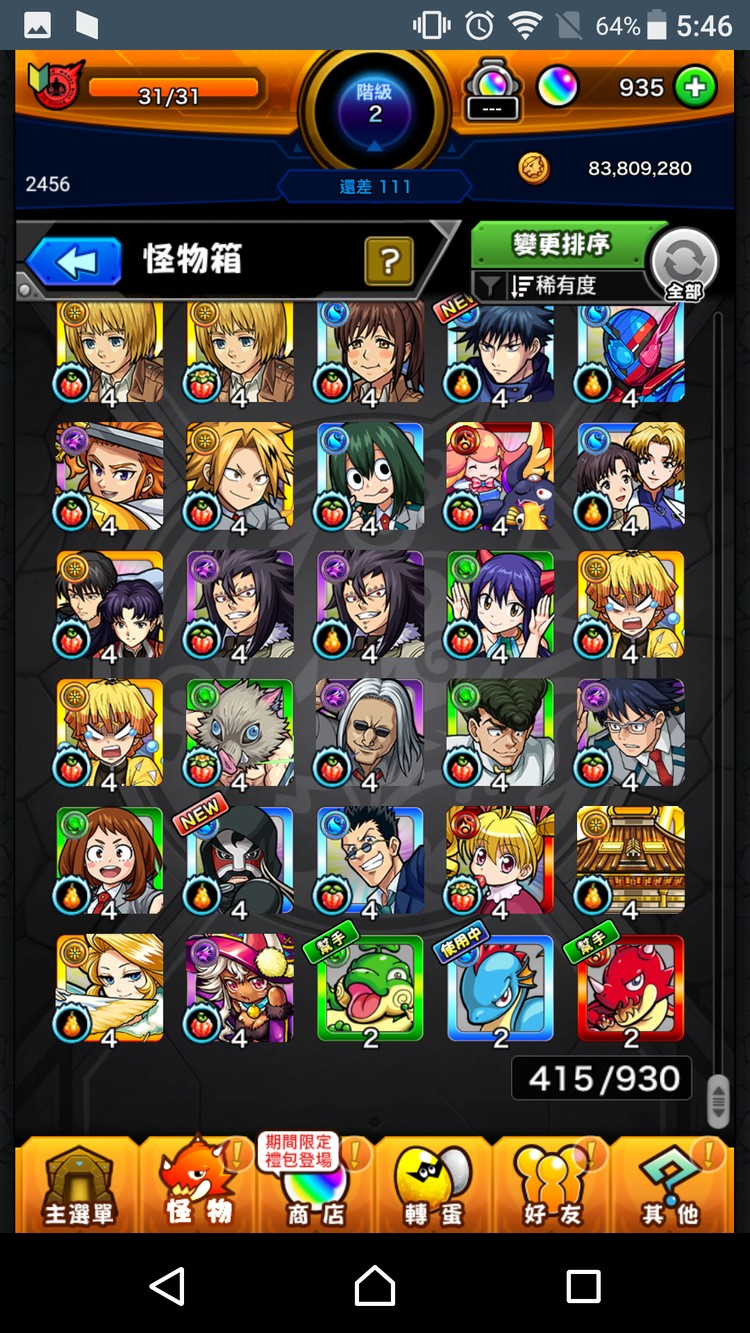This screenshot has width=750, height=1333.
Task: Select the red dragon monster marked 幫手
Action: [630, 990]
